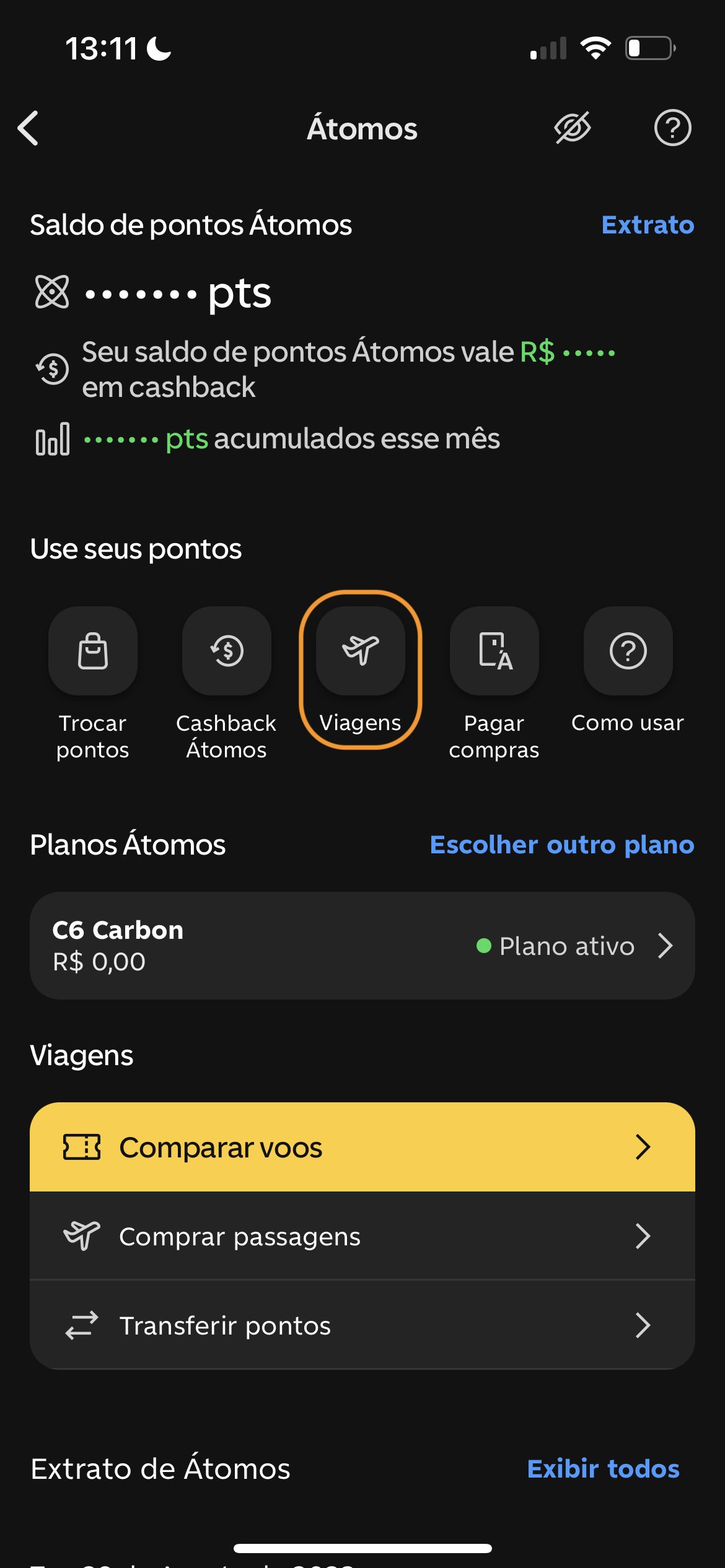
Task: Open Cashback Átomos
Action: [x=227, y=684]
